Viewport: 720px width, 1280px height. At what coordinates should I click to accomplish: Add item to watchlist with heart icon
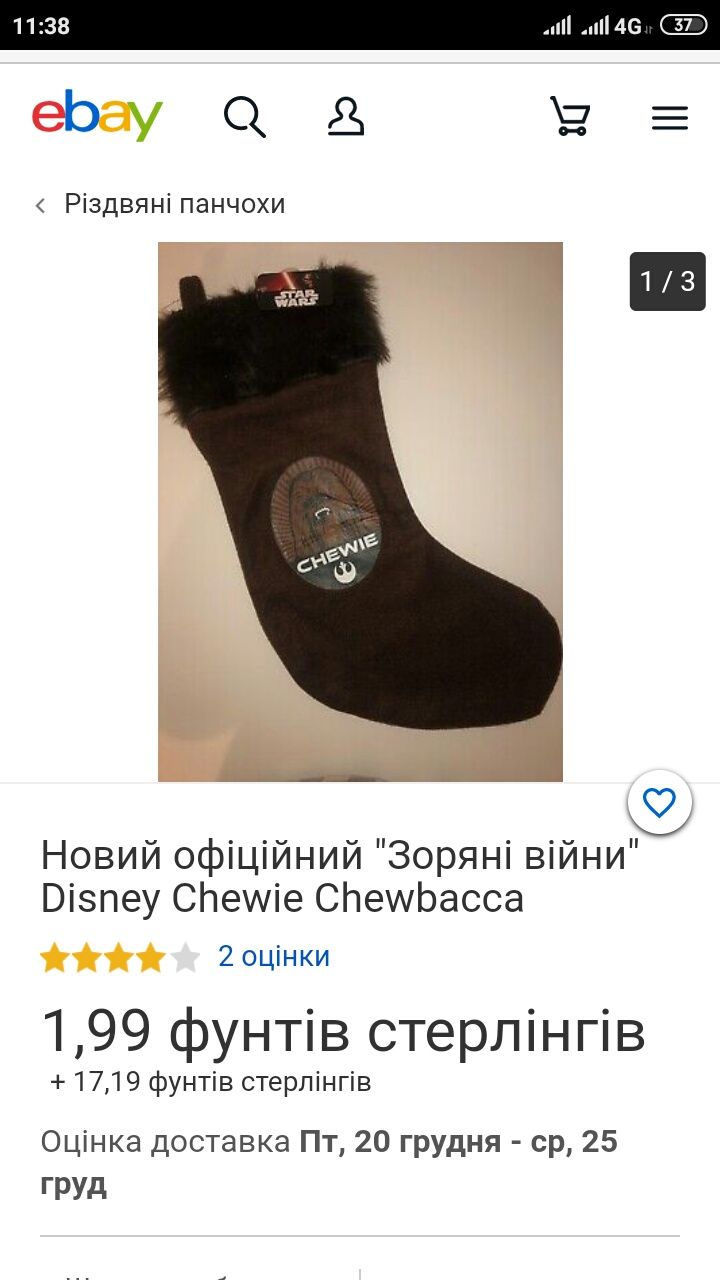click(659, 802)
